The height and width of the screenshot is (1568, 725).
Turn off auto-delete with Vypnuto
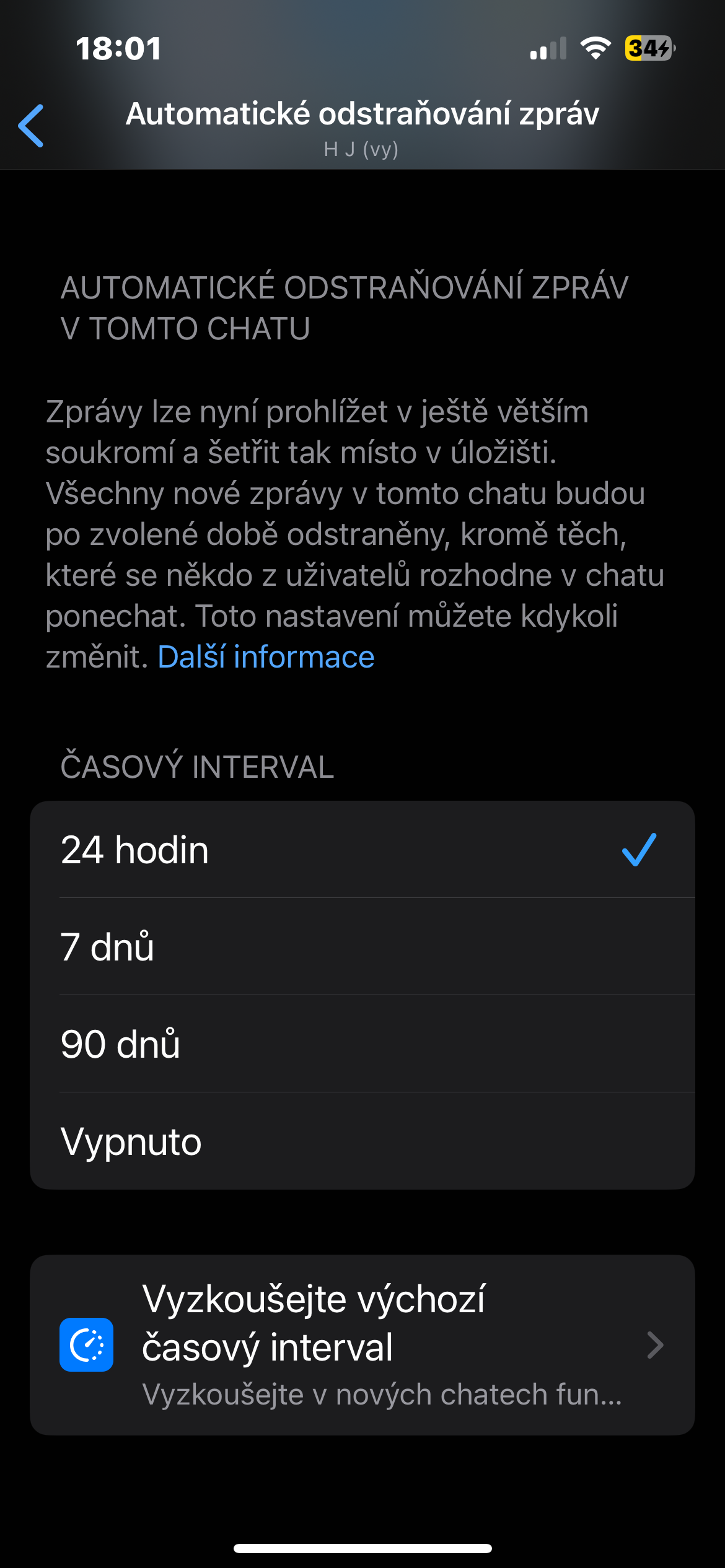coord(362,1141)
